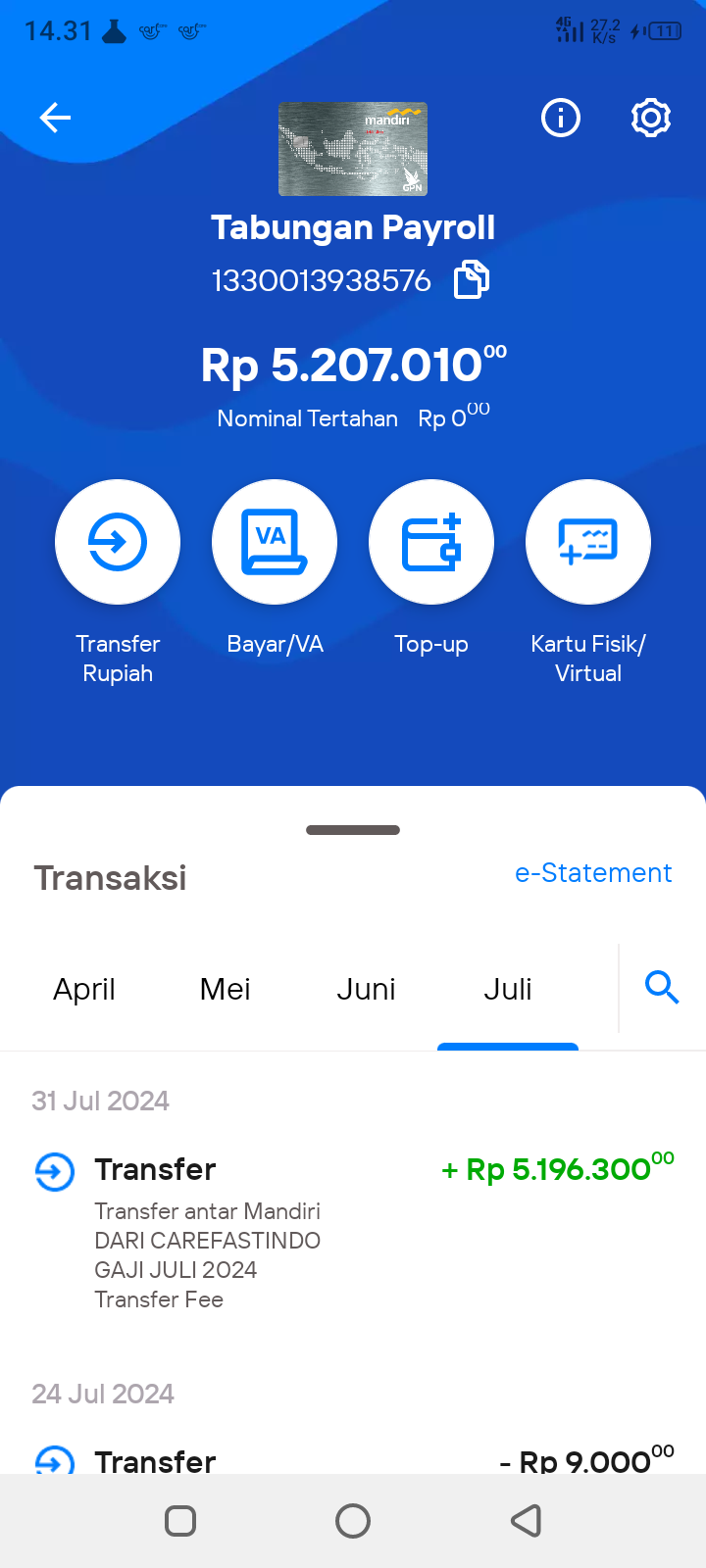Image resolution: width=706 pixels, height=1568 pixels.
Task: Open the 24 Jul 2024 transfer entry
Action: (x=353, y=1456)
